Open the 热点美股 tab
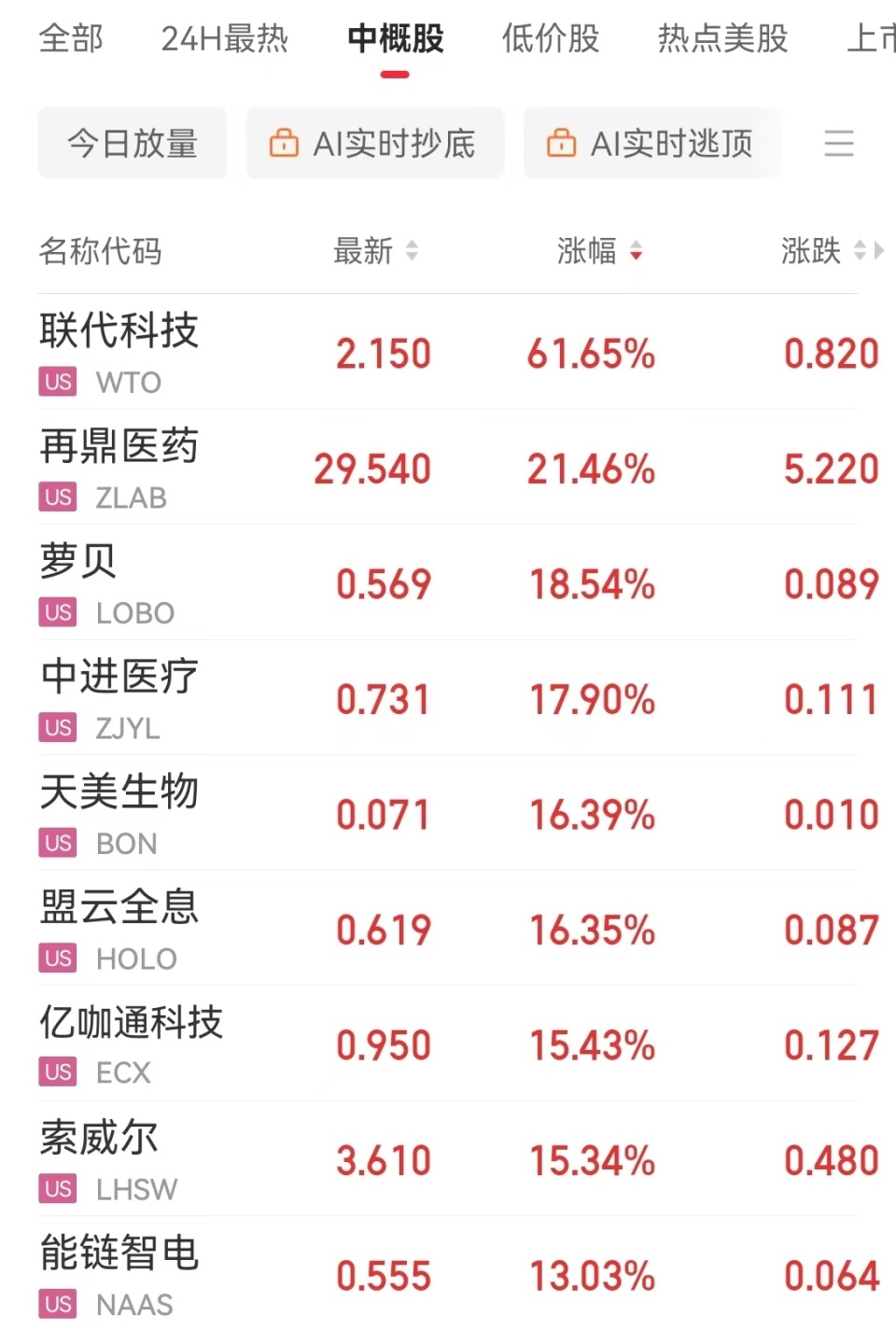This screenshot has height=1330, width=896. pyautogui.click(x=721, y=39)
